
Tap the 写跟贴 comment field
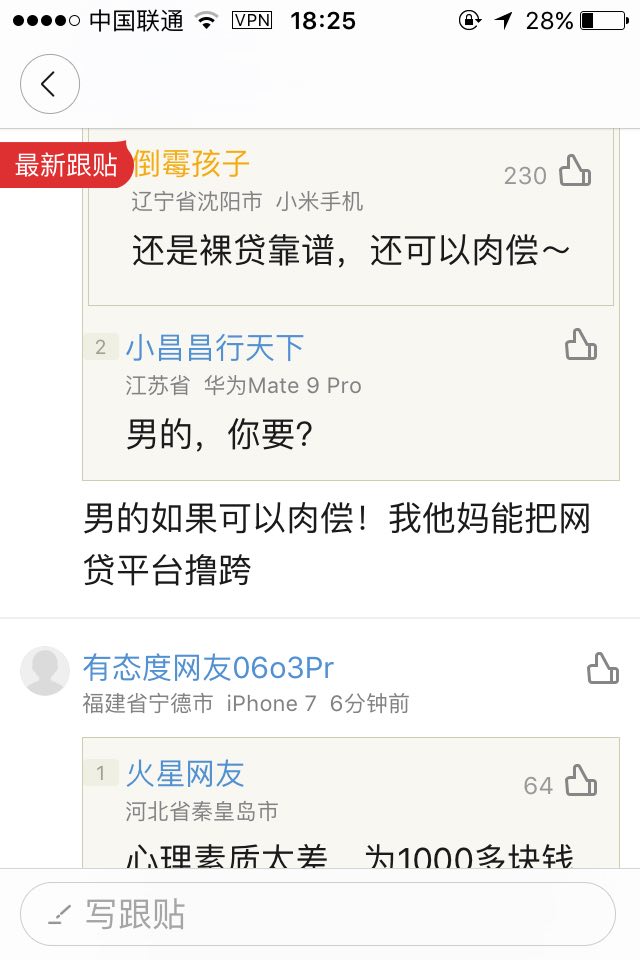(318, 914)
